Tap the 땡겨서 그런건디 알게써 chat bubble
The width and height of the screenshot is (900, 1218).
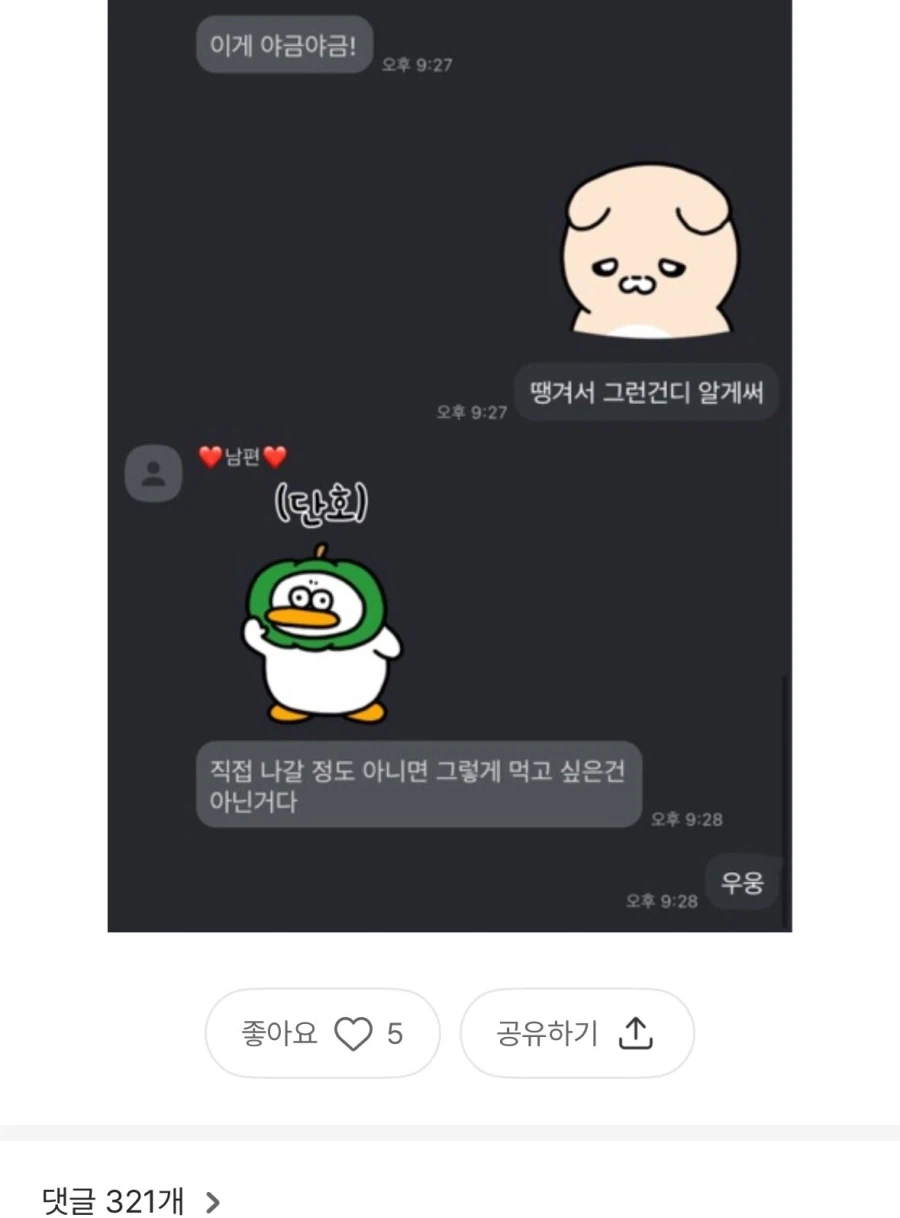tap(646, 392)
